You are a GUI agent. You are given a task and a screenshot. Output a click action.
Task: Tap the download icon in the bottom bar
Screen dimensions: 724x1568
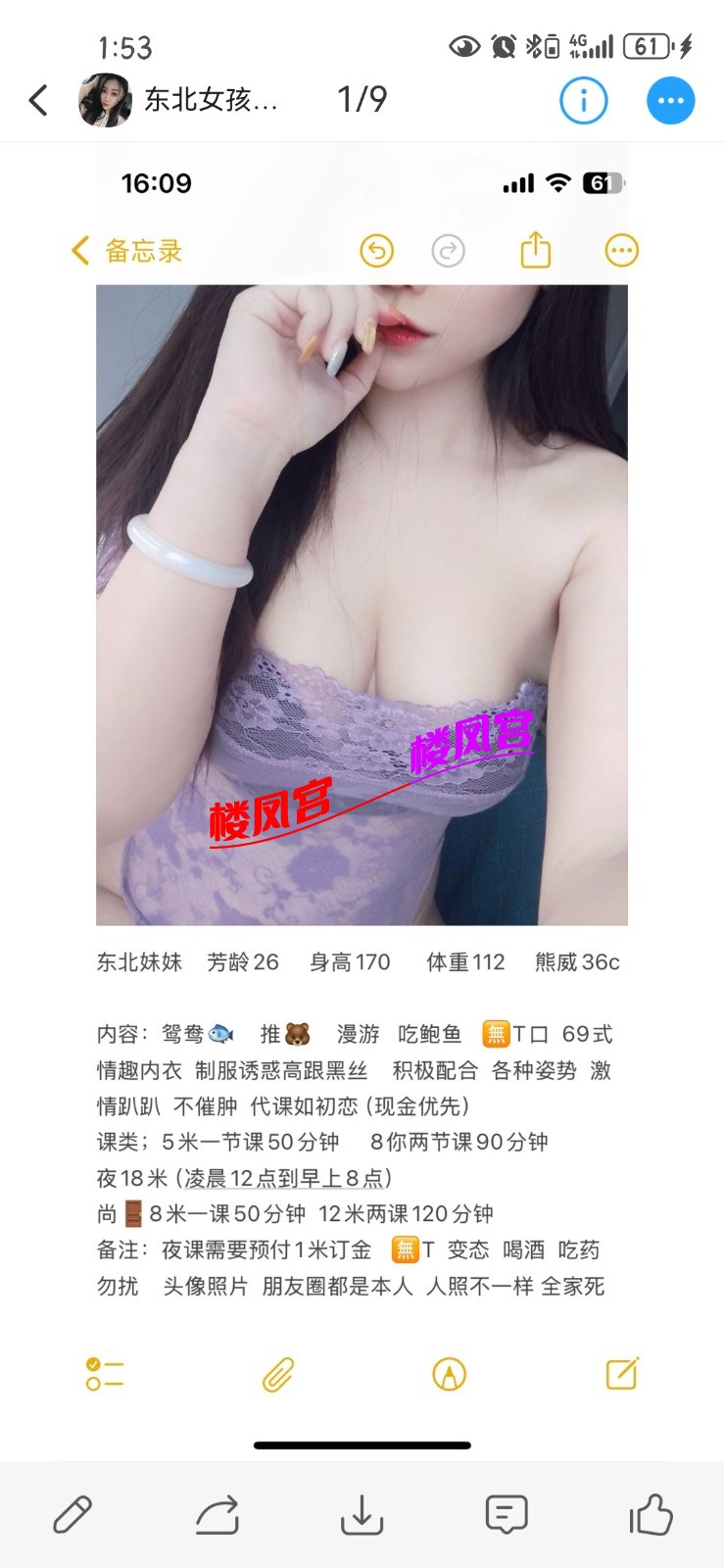362,1516
